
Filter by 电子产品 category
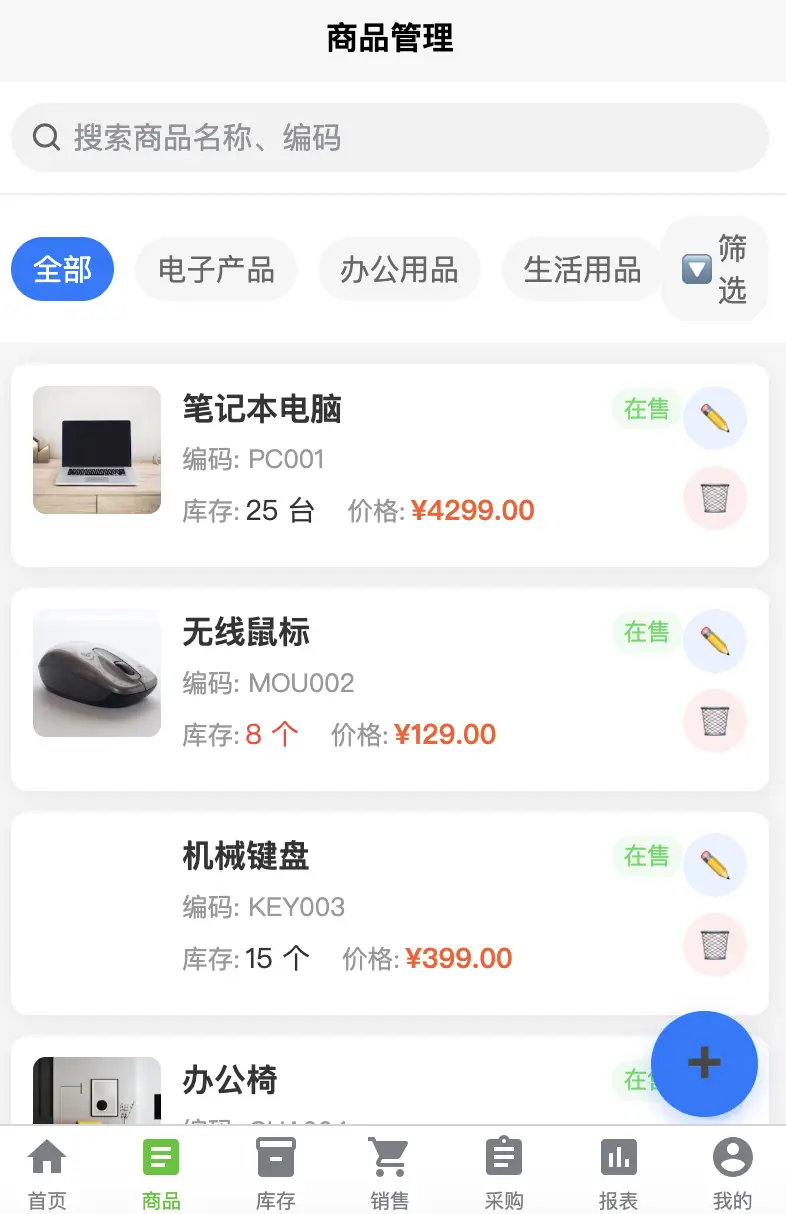tap(216, 269)
